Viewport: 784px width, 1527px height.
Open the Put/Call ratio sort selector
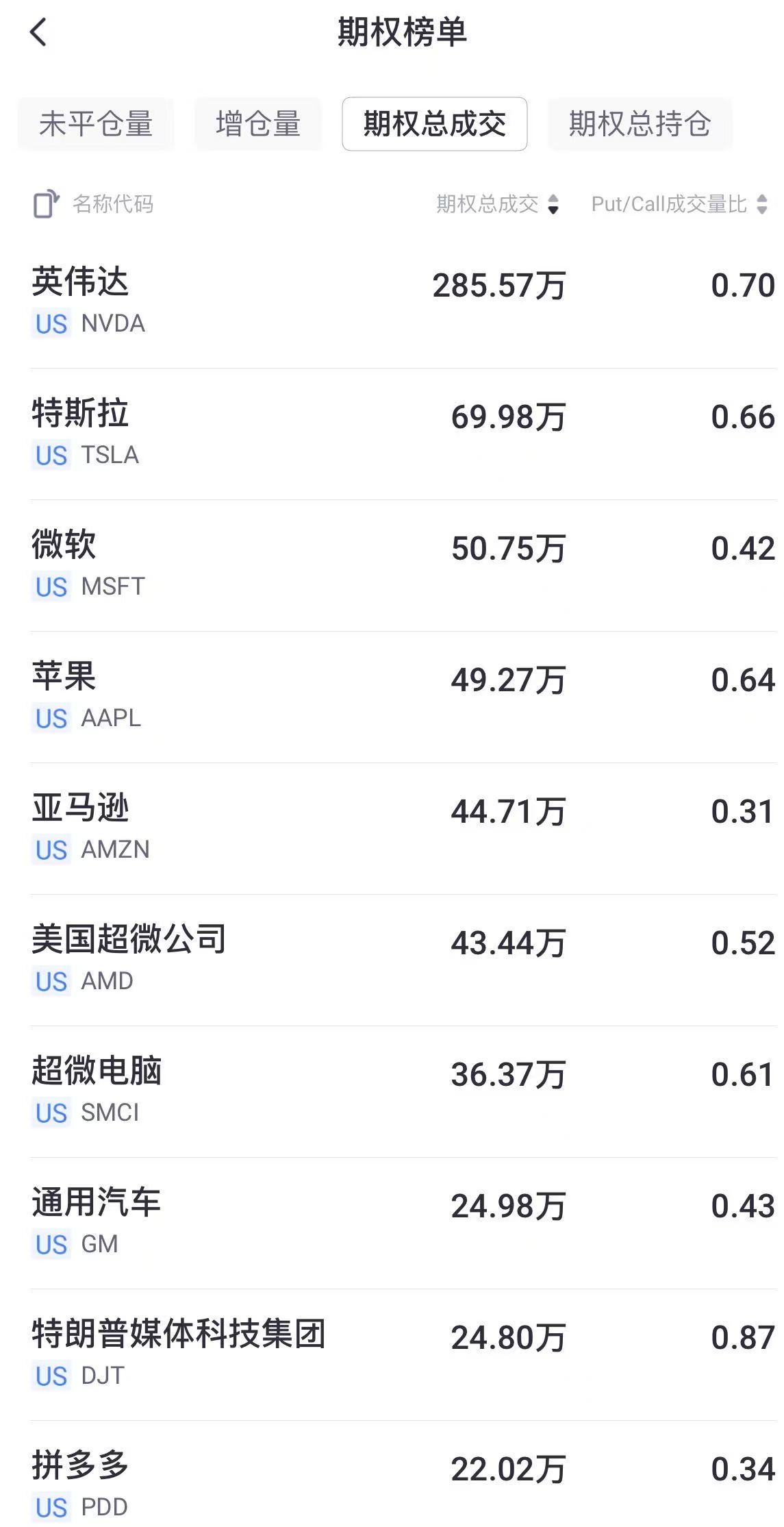(762, 203)
